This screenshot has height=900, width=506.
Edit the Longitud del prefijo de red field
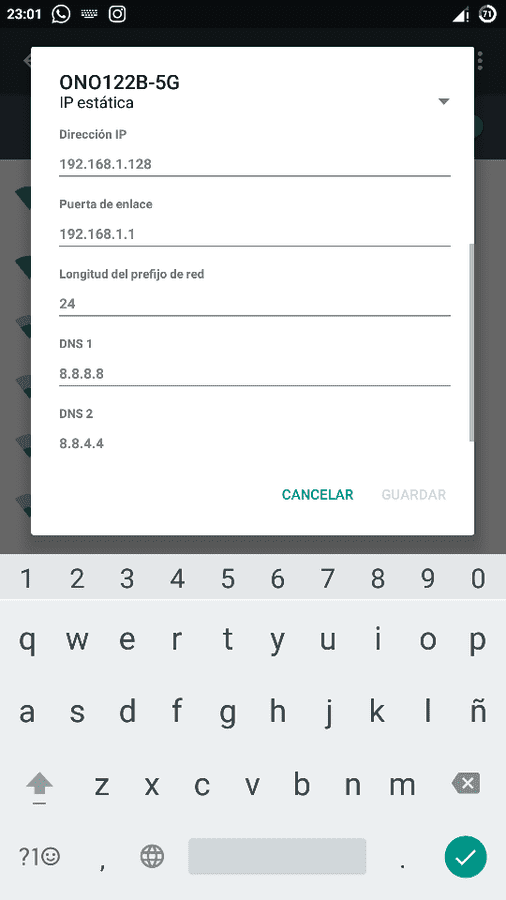tap(254, 304)
